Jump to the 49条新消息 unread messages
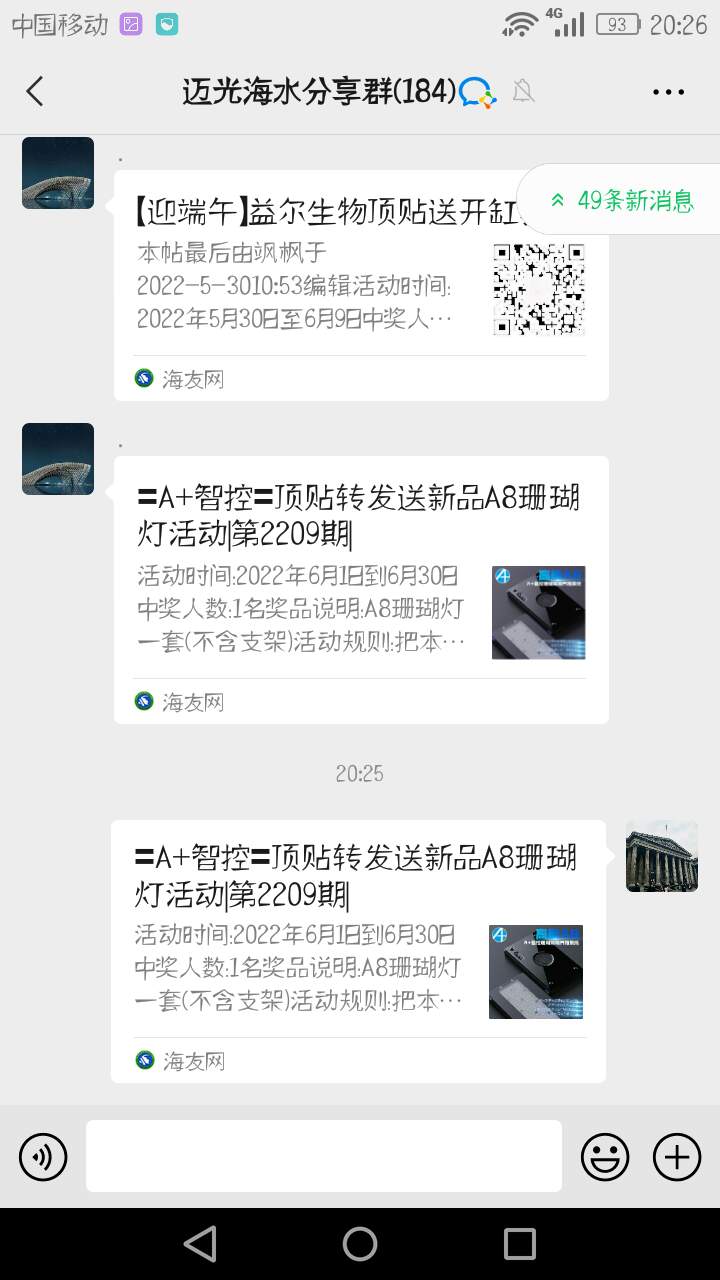 (x=622, y=200)
